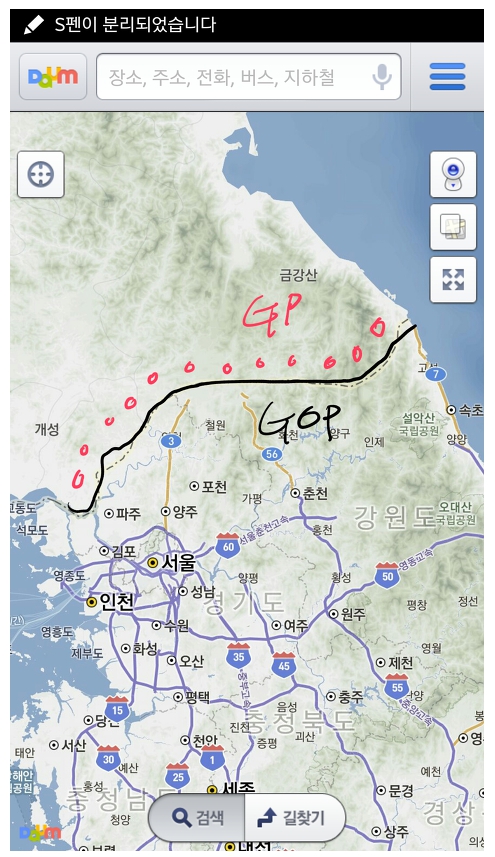Expand the map to full screen

click(x=453, y=279)
